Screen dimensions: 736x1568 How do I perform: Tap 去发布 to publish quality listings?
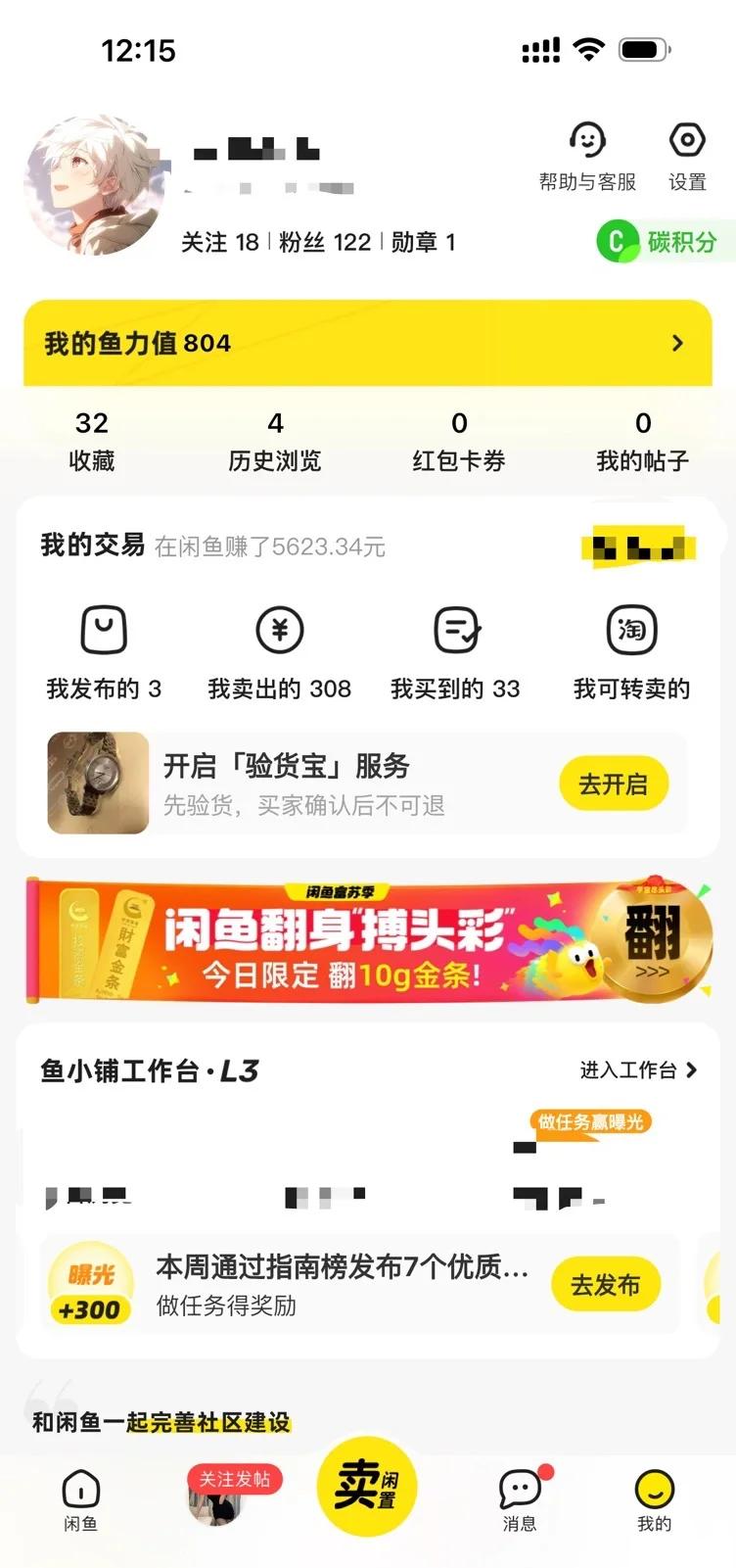point(606,1284)
